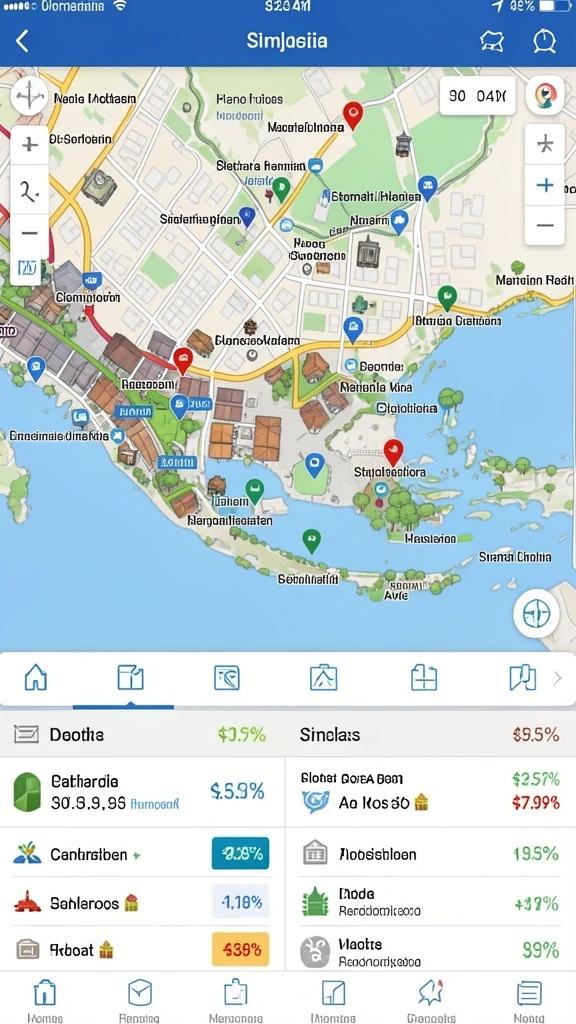Tap the compass arrows at the map corner
Screen dimensions: 576x1024
(29, 96)
